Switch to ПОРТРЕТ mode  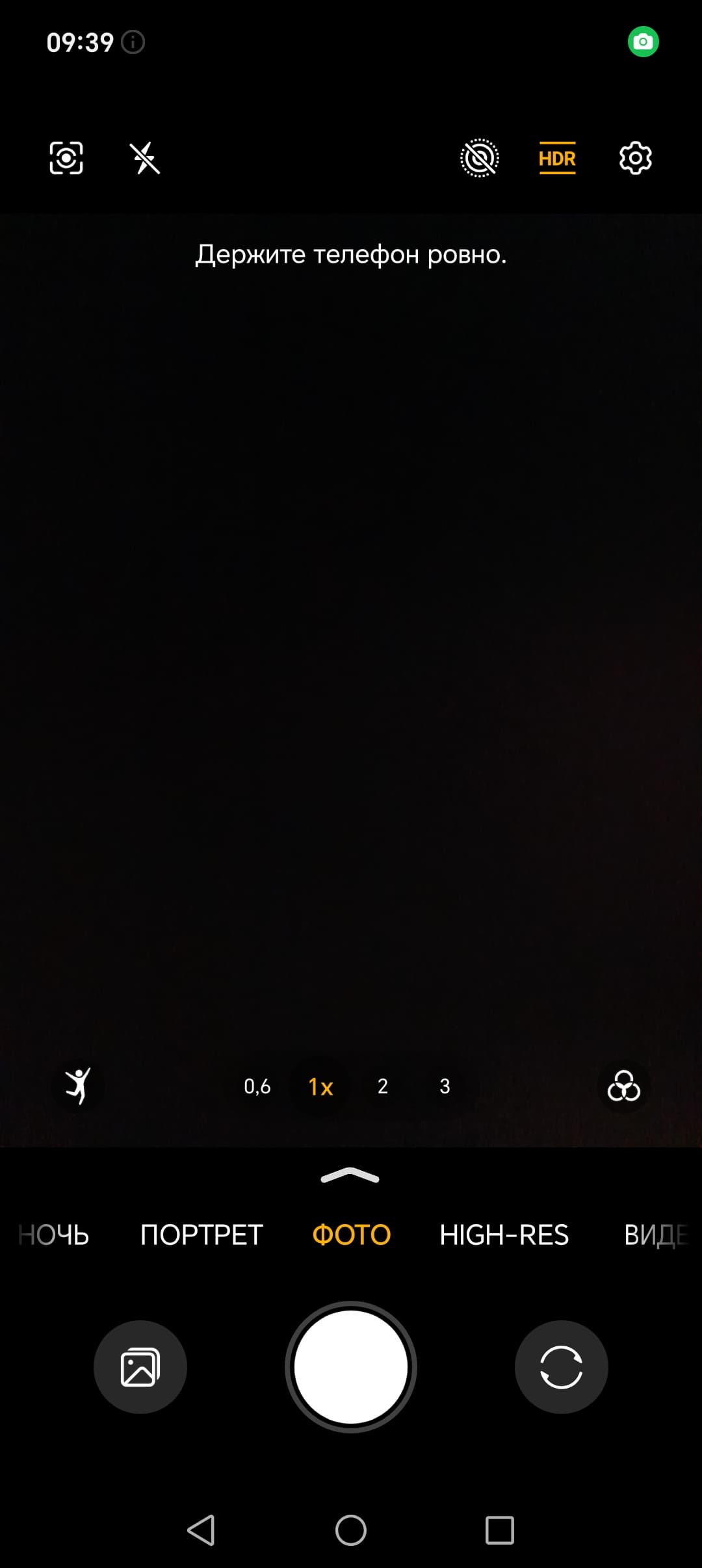(201, 1235)
